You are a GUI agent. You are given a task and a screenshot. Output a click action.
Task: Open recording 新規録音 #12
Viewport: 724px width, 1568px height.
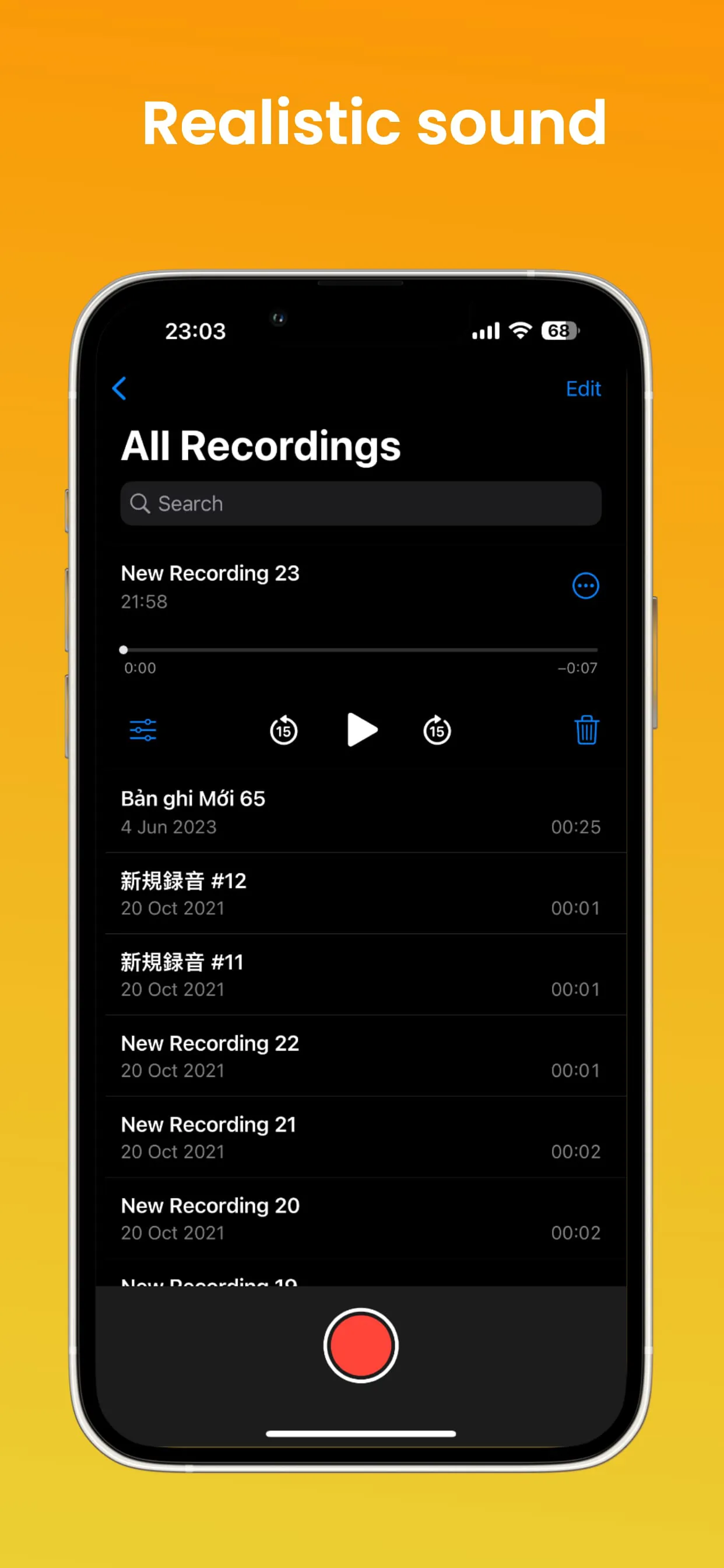[304, 893]
